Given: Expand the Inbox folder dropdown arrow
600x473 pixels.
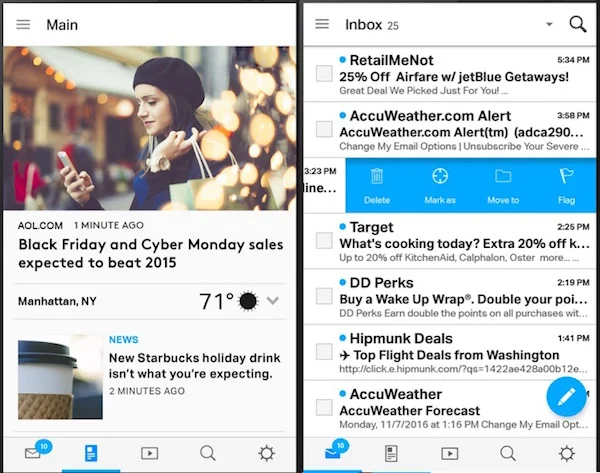Looking at the screenshot, I should pos(549,25).
